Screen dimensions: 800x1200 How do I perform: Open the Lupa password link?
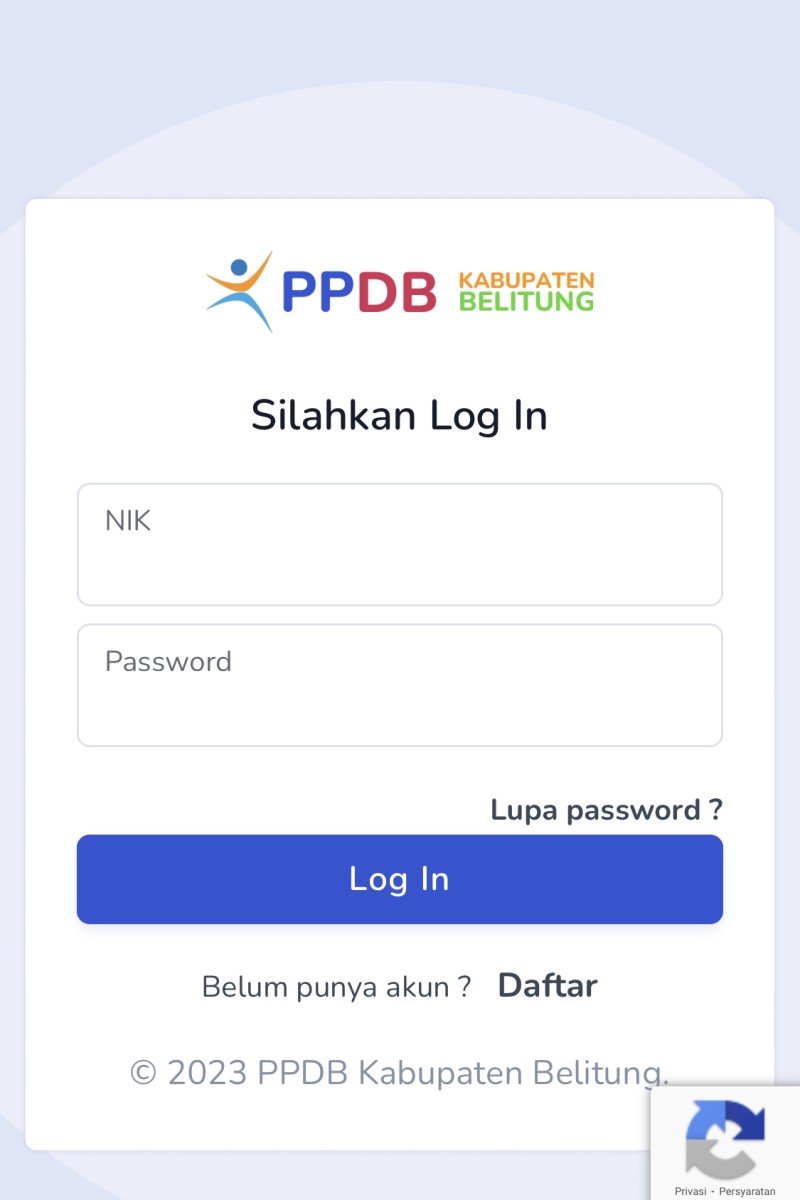(x=606, y=810)
